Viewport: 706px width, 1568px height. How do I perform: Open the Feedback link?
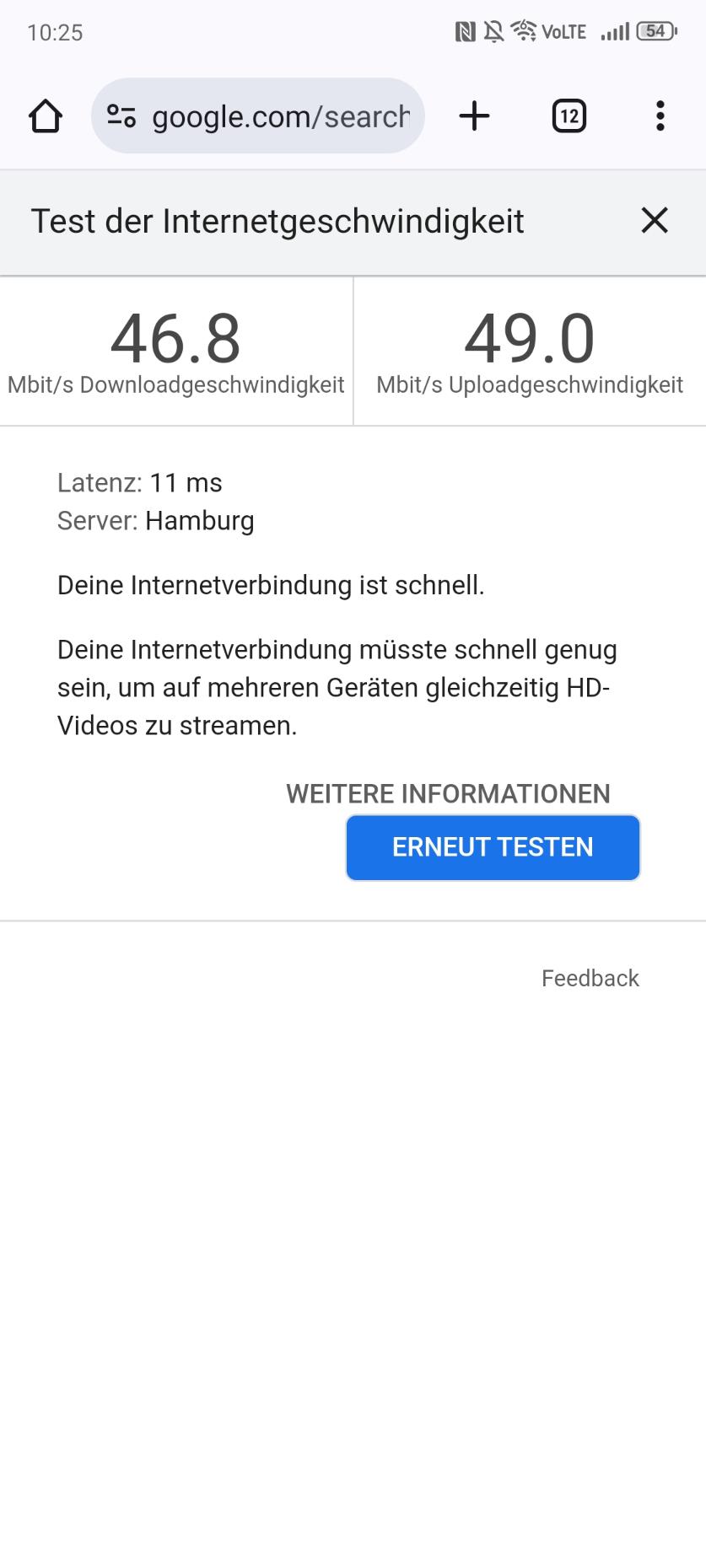point(590,978)
